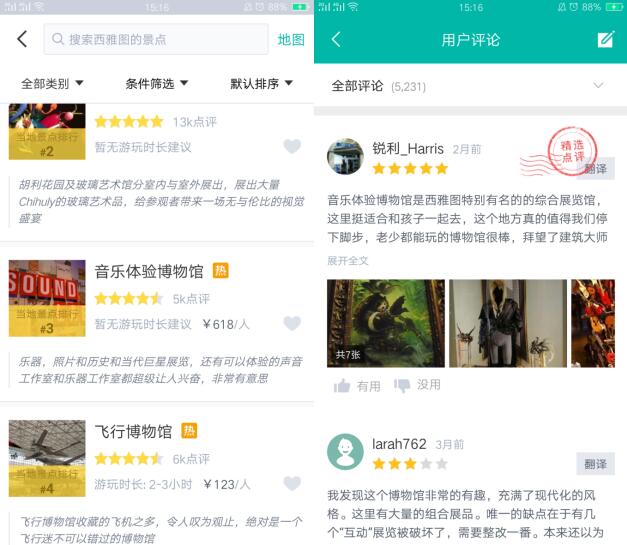Change sorting via 默认排序
The height and width of the screenshot is (545, 627).
tap(261, 84)
